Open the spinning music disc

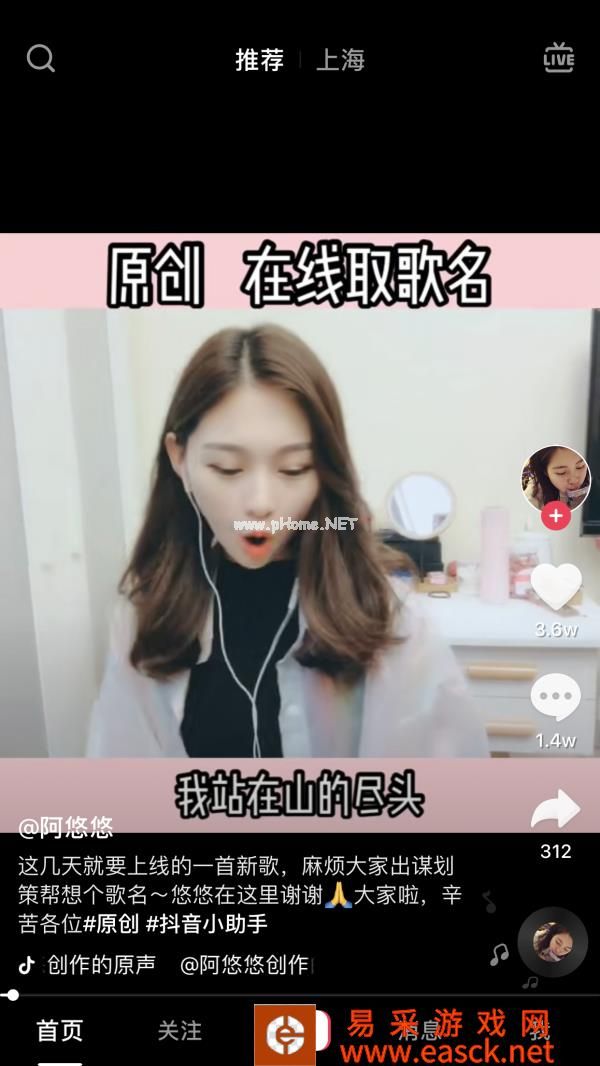(x=552, y=942)
